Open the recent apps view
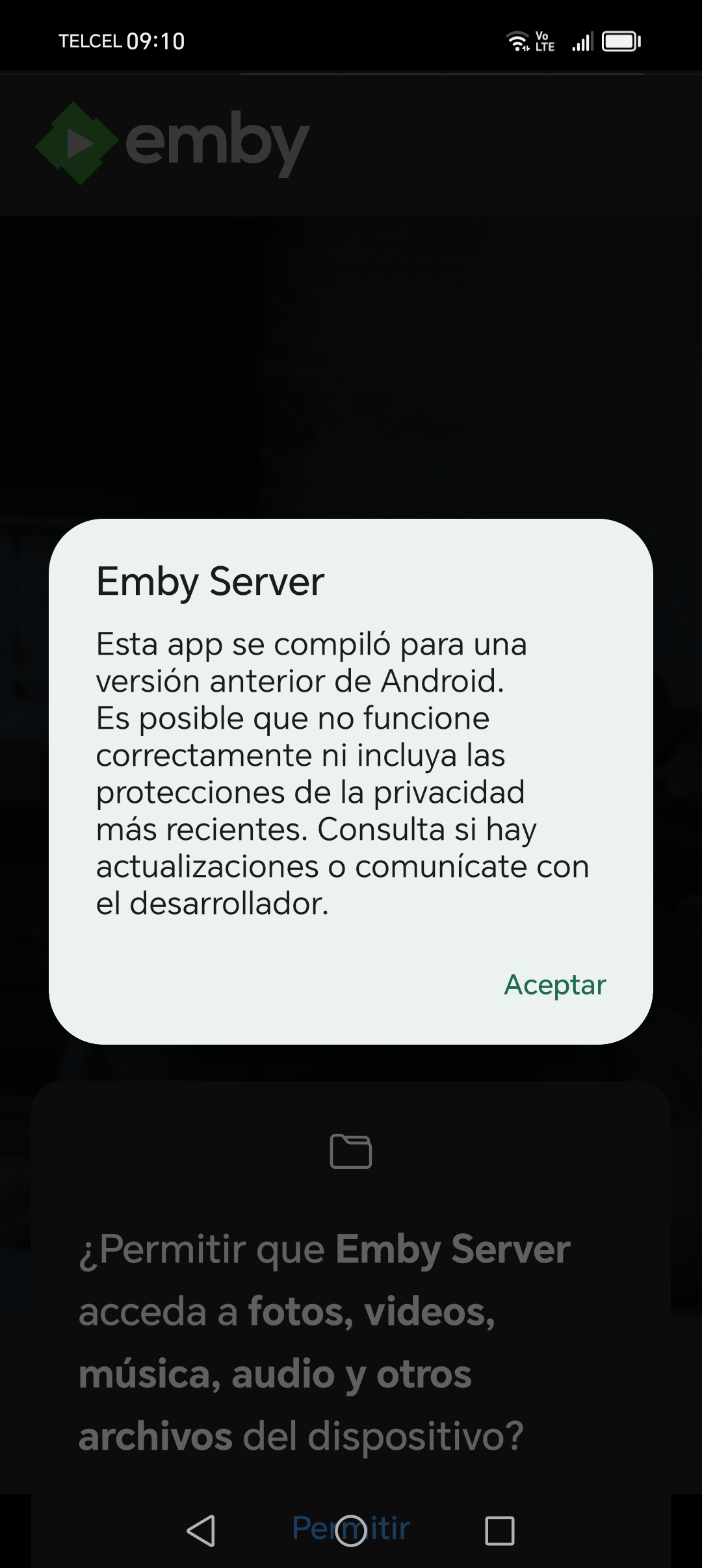702x1568 pixels. [x=499, y=1530]
